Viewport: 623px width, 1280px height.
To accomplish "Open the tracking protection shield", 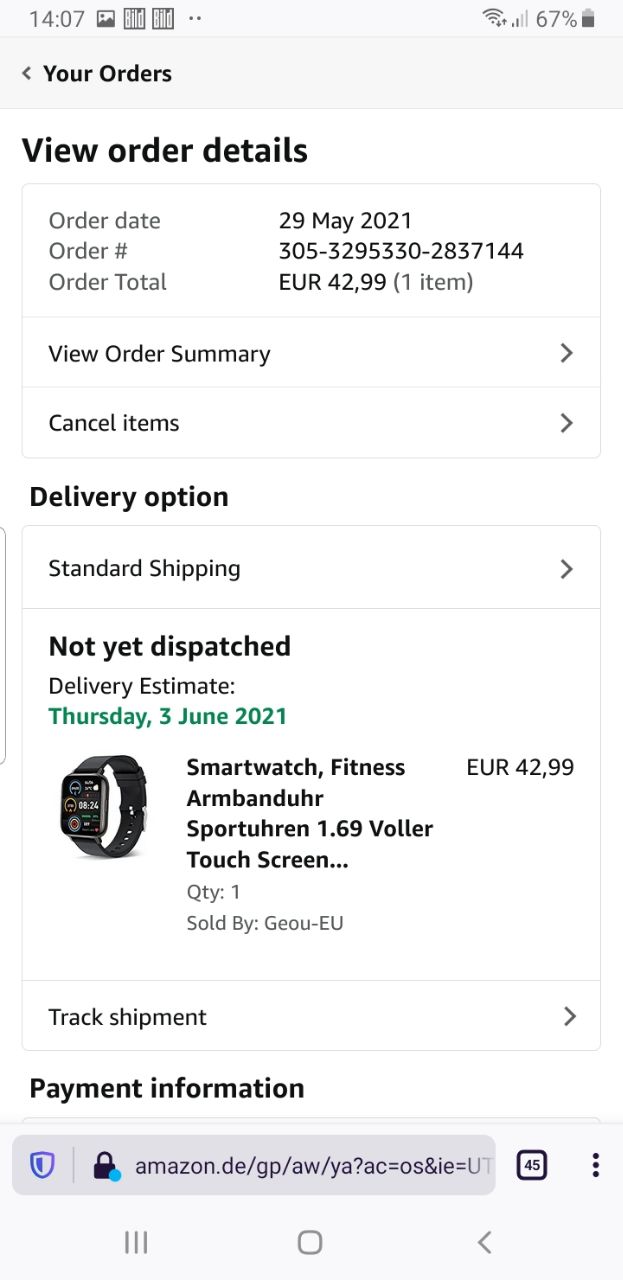I will click(42, 1165).
